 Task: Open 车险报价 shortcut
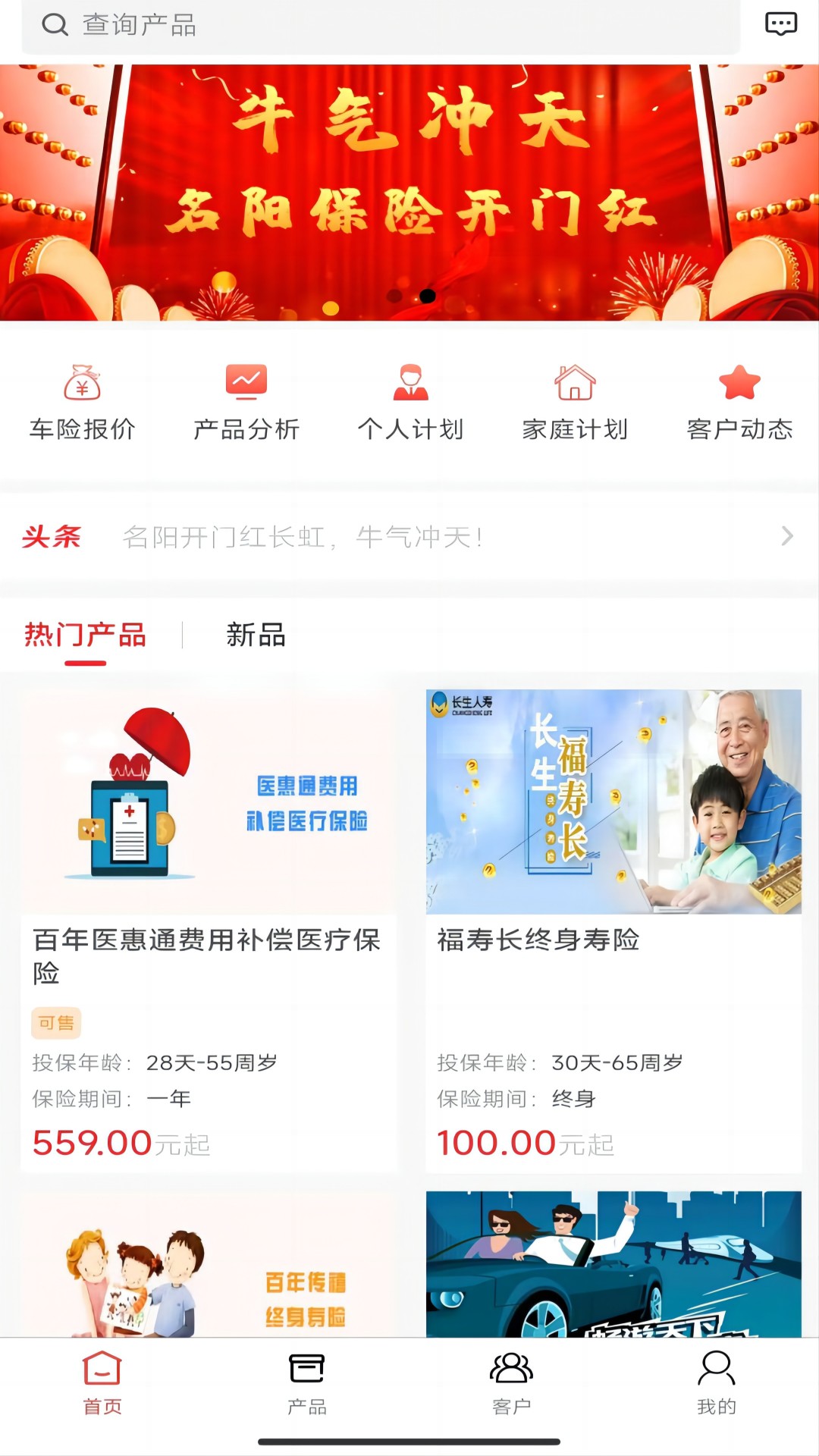point(82,402)
